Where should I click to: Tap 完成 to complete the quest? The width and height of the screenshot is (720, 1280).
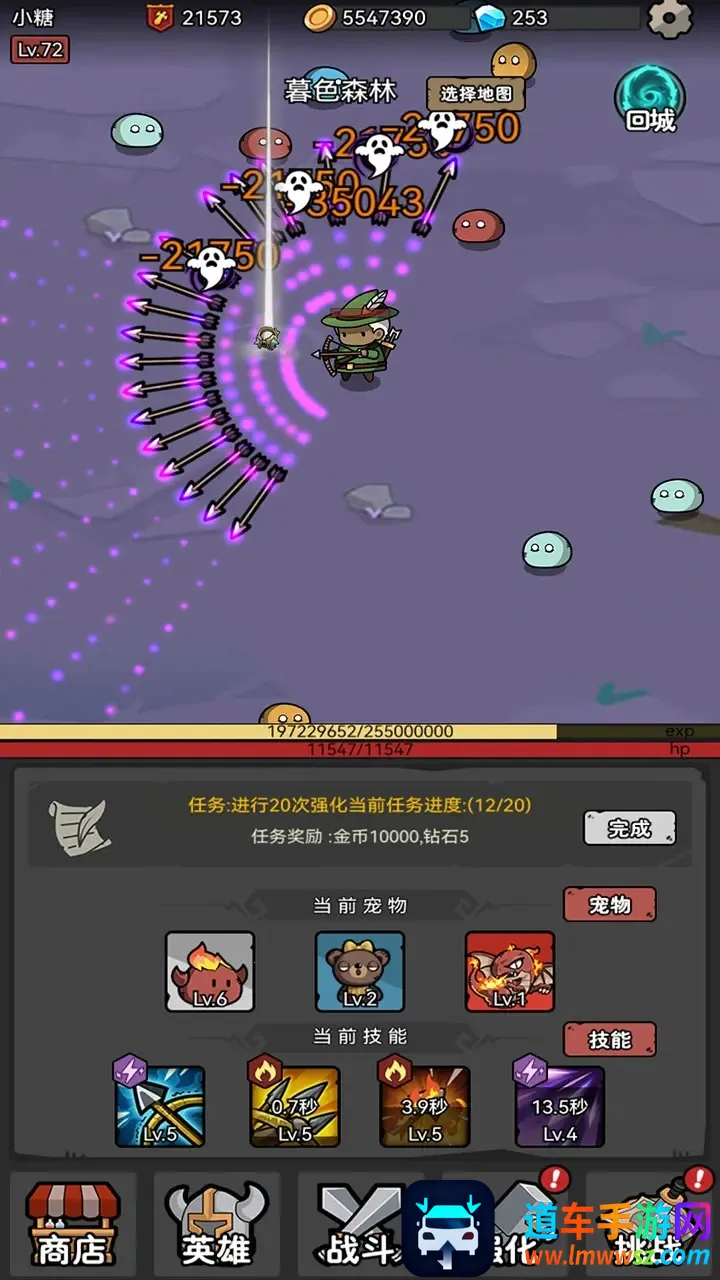pos(629,828)
